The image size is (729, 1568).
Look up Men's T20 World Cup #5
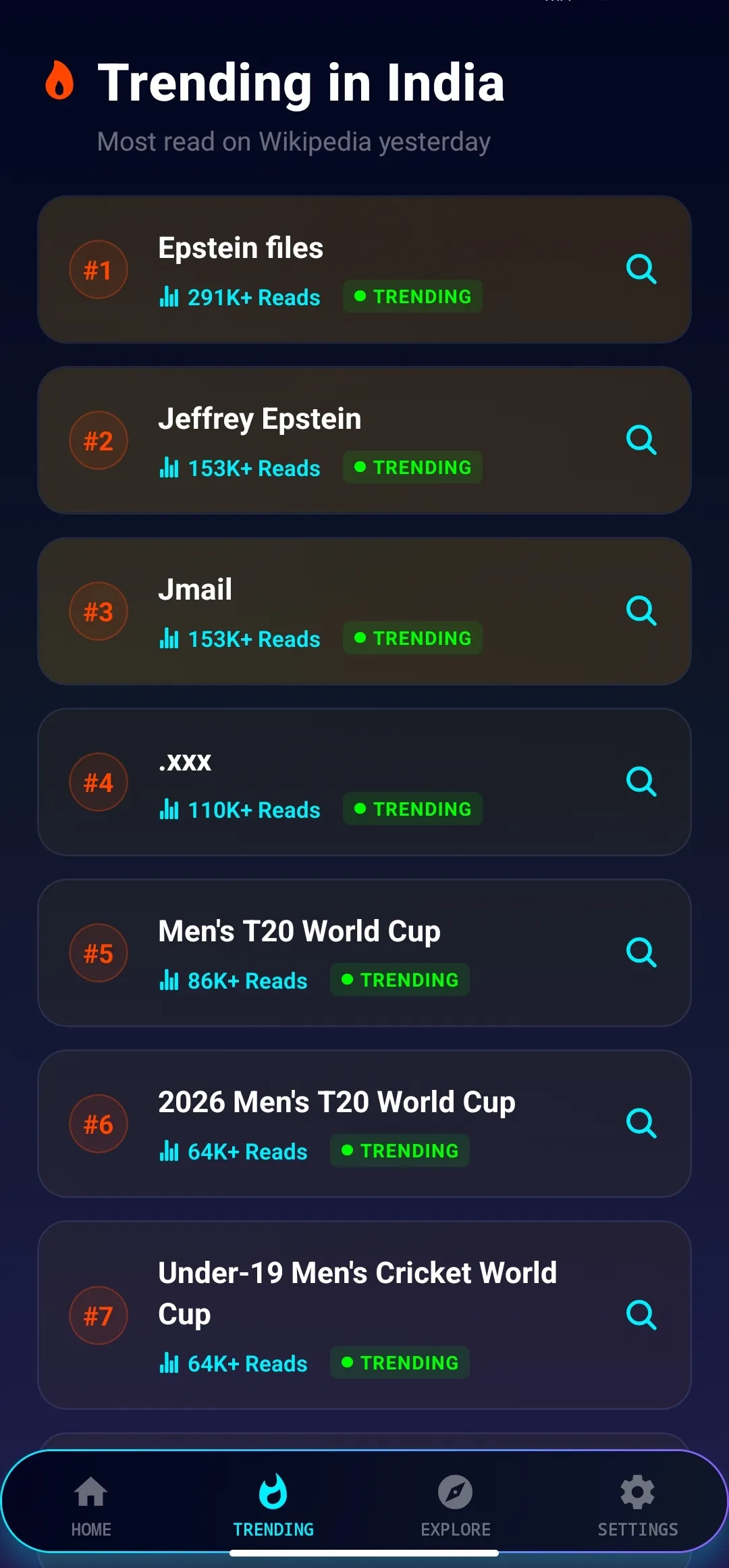(x=641, y=953)
